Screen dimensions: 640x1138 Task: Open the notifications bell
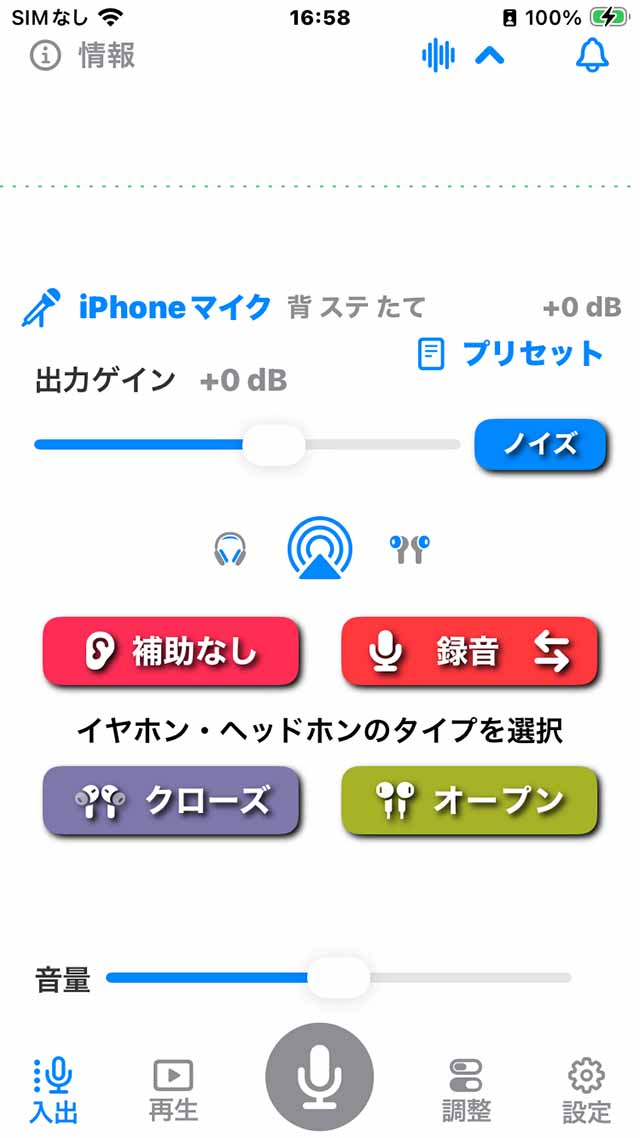click(592, 56)
